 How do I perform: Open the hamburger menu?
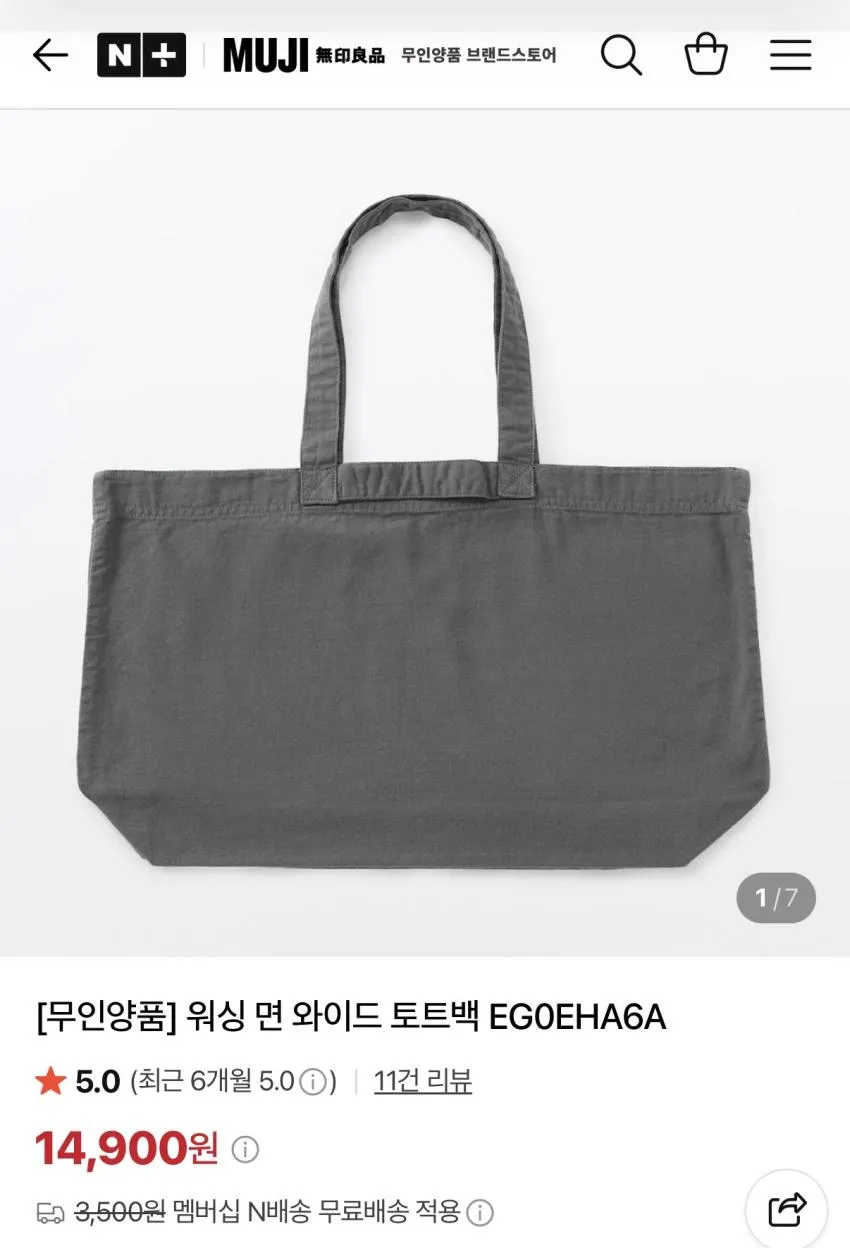pos(790,55)
